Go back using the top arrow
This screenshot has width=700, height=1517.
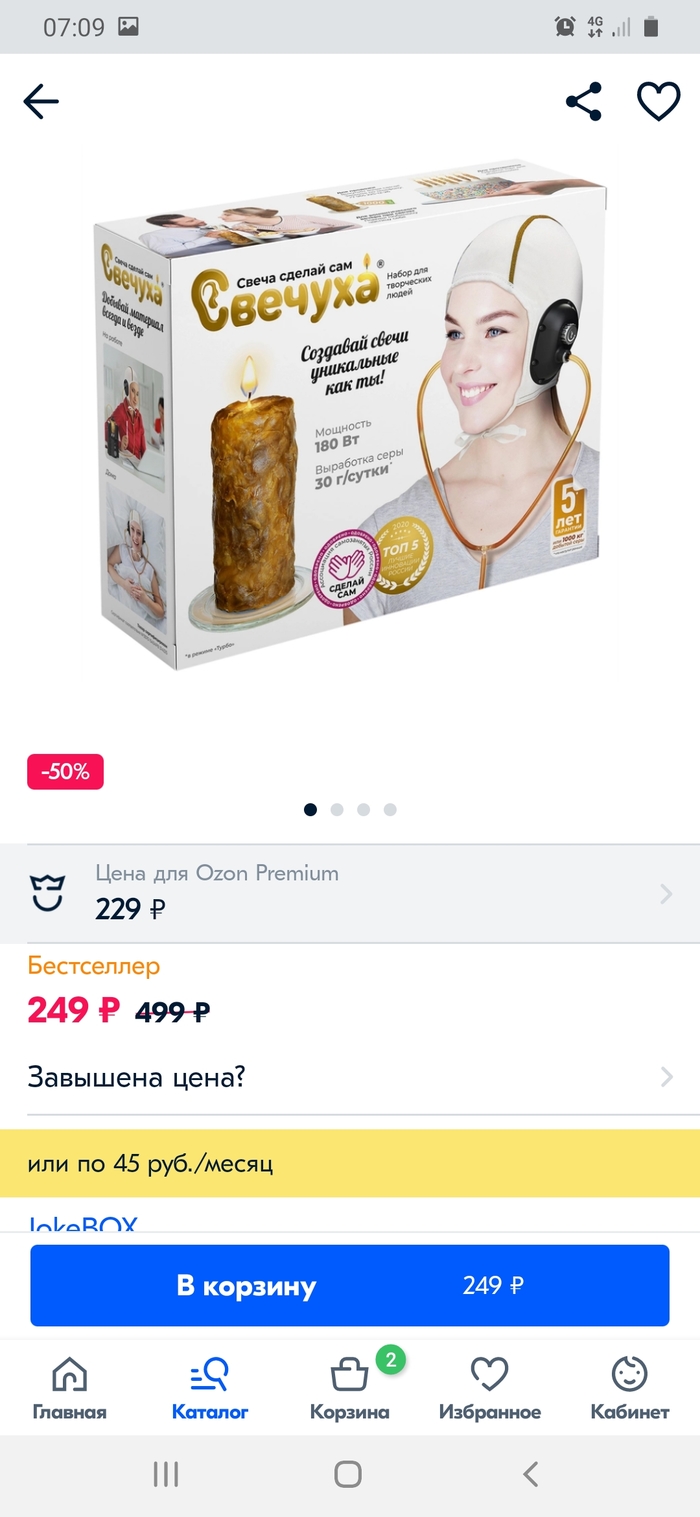(41, 101)
